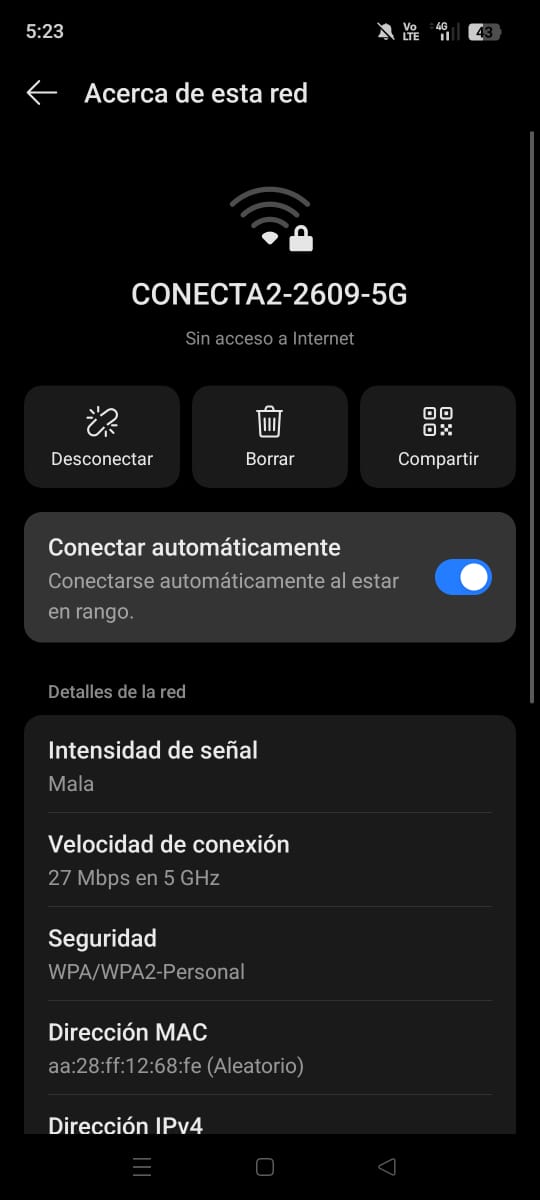Go back using the top-left arrow

(x=41, y=93)
